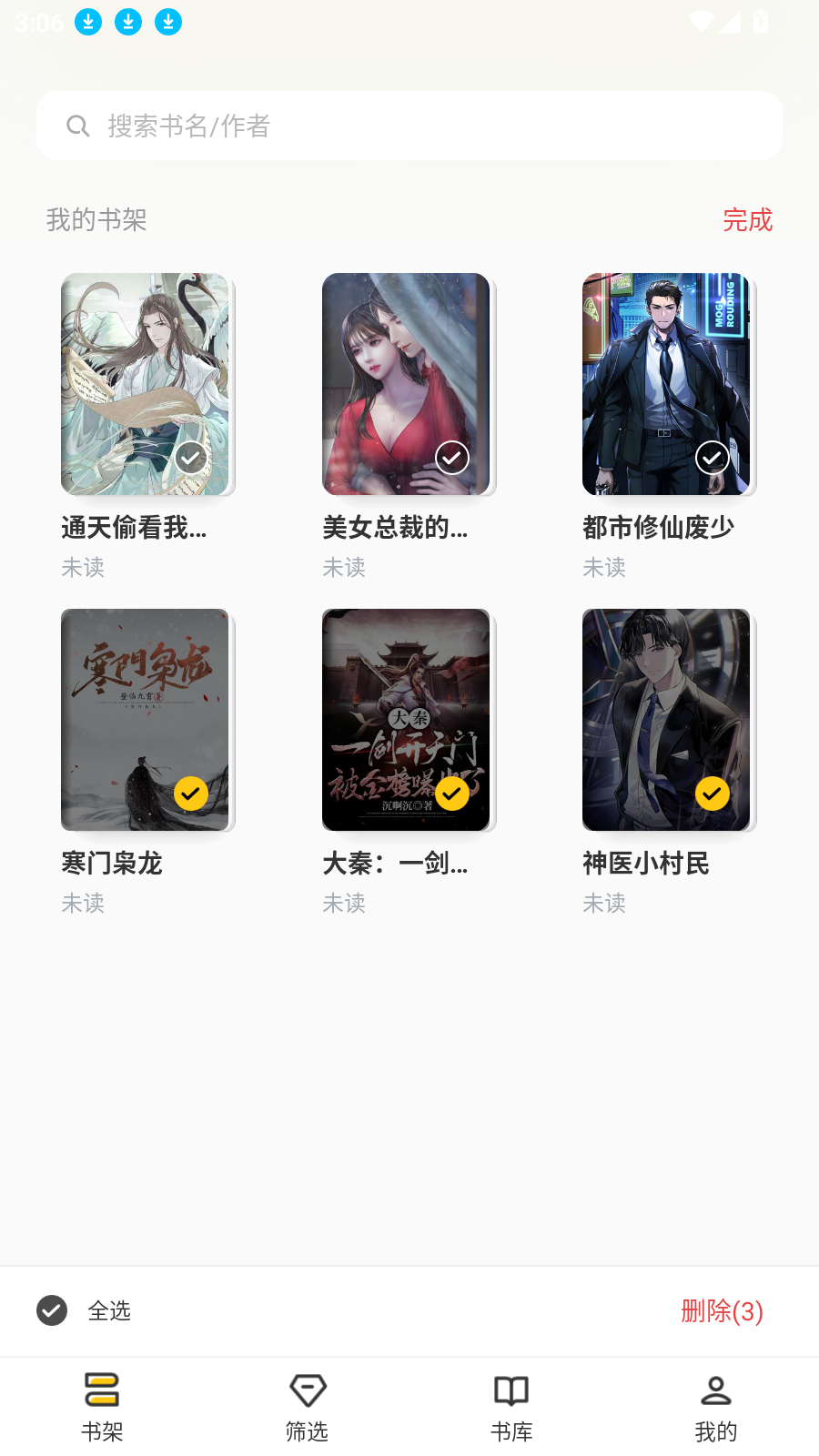Uncheck the 通天偷看我 book selection

191,457
